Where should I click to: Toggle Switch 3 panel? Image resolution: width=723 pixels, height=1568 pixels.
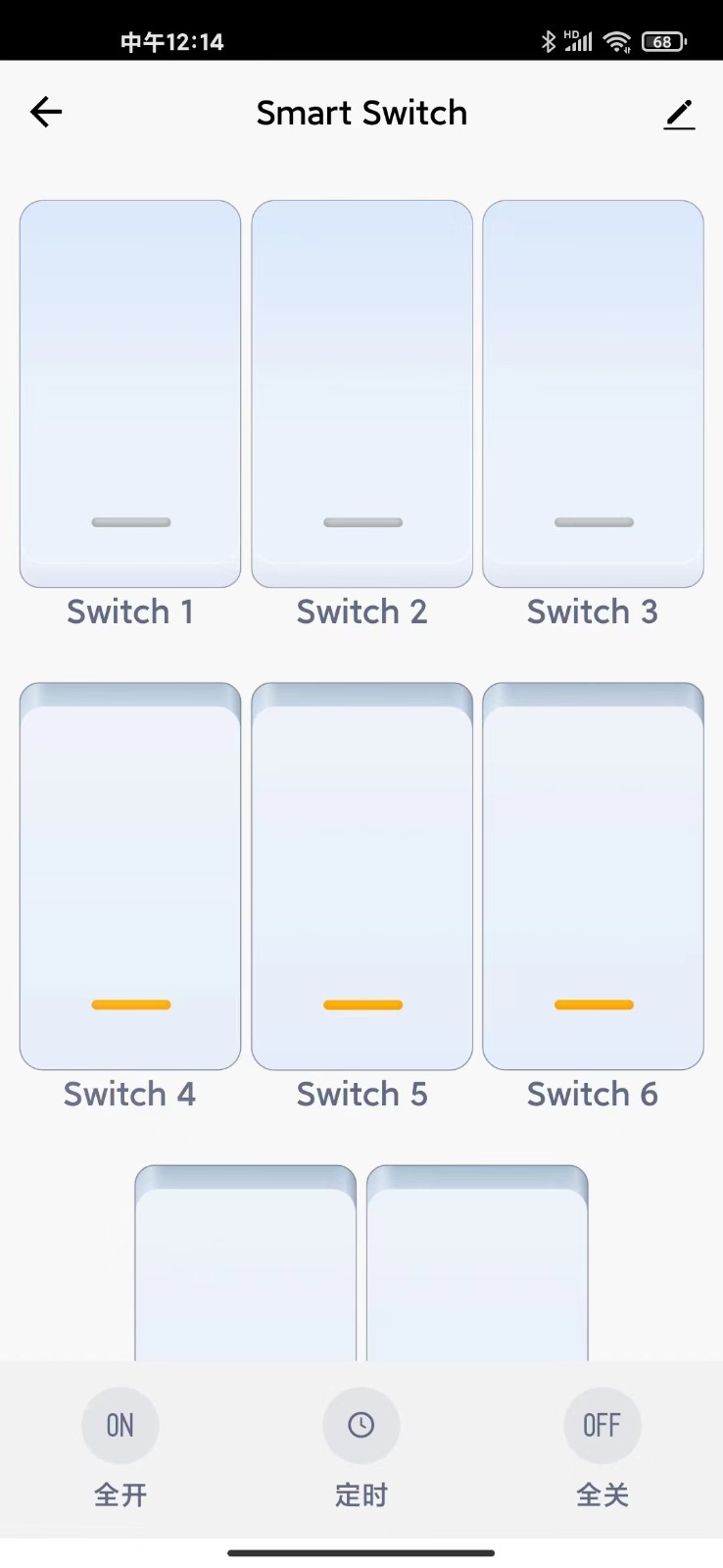(593, 394)
